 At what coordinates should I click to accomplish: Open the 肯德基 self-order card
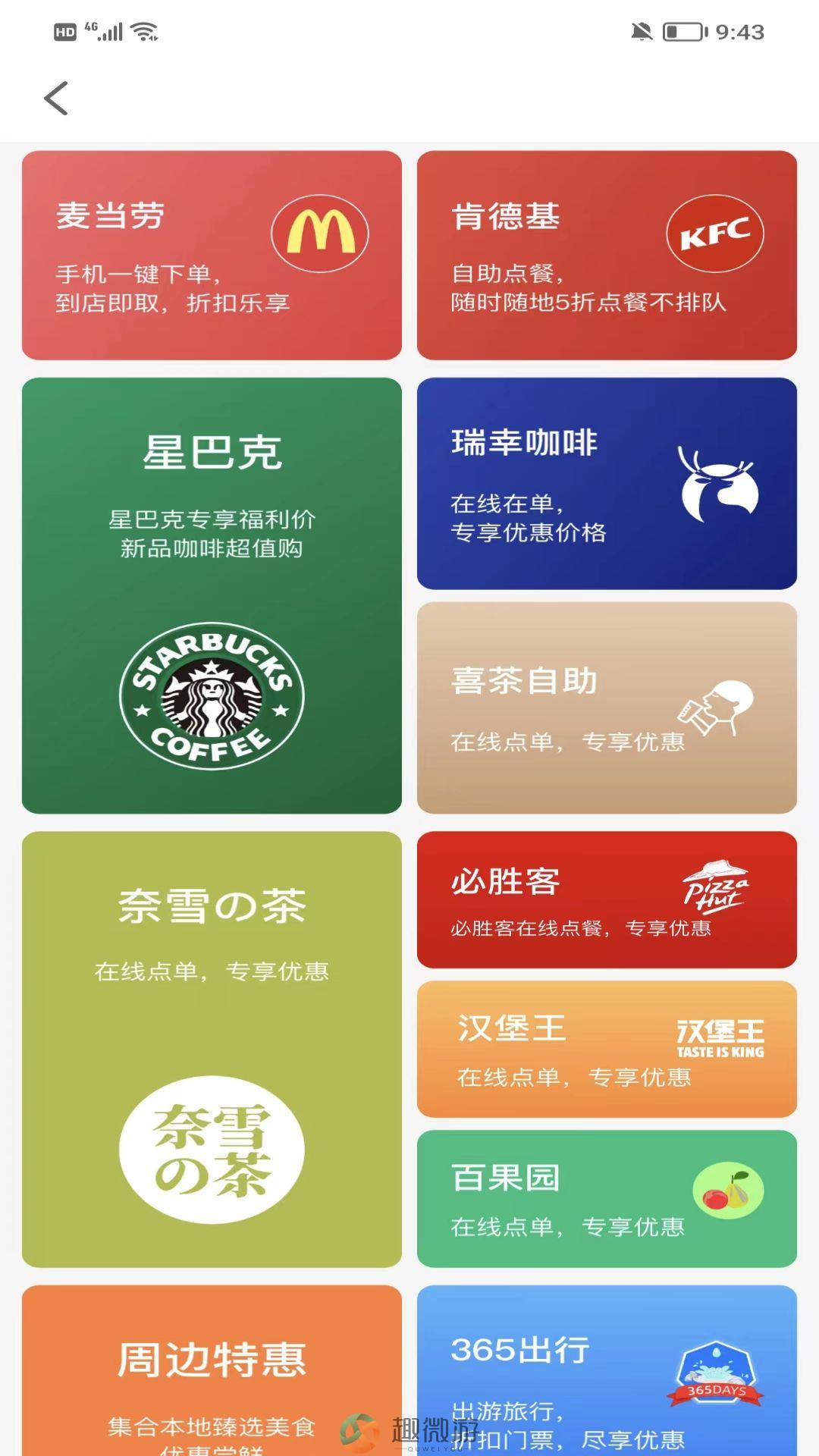pyautogui.click(x=607, y=255)
